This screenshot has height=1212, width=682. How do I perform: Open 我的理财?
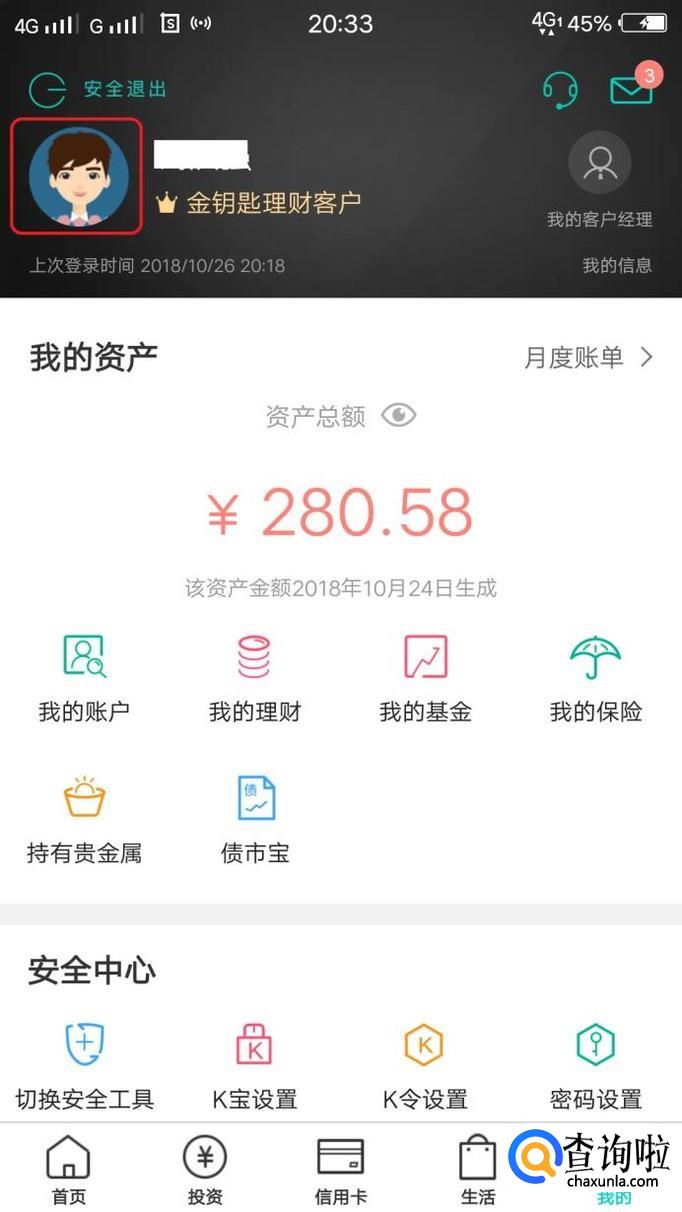(254, 678)
